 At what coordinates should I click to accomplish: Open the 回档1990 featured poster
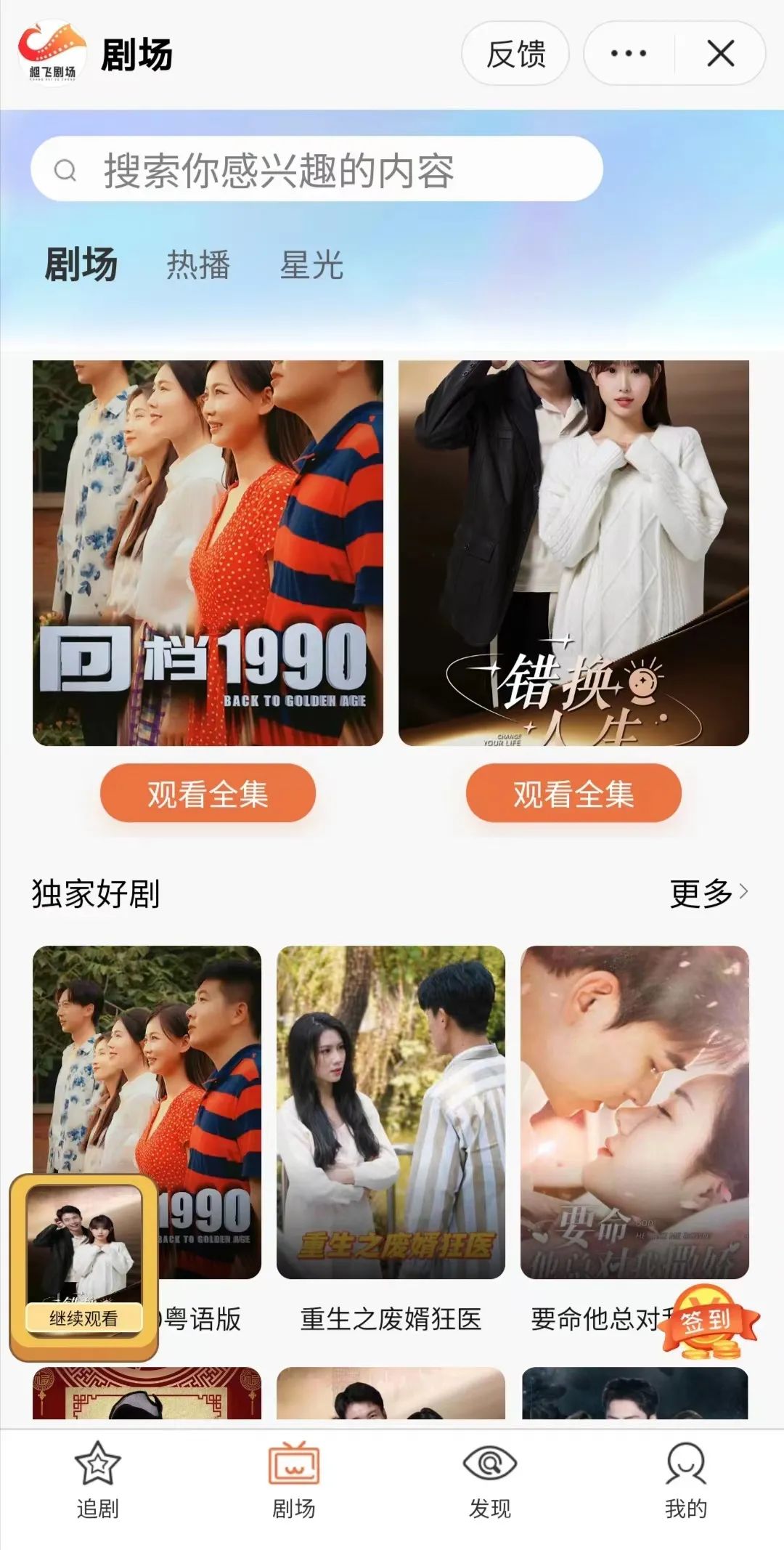(x=208, y=552)
